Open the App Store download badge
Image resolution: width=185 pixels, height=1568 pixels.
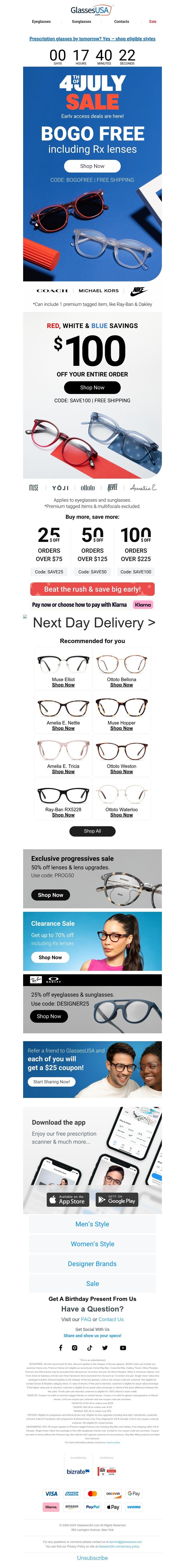68,1200
